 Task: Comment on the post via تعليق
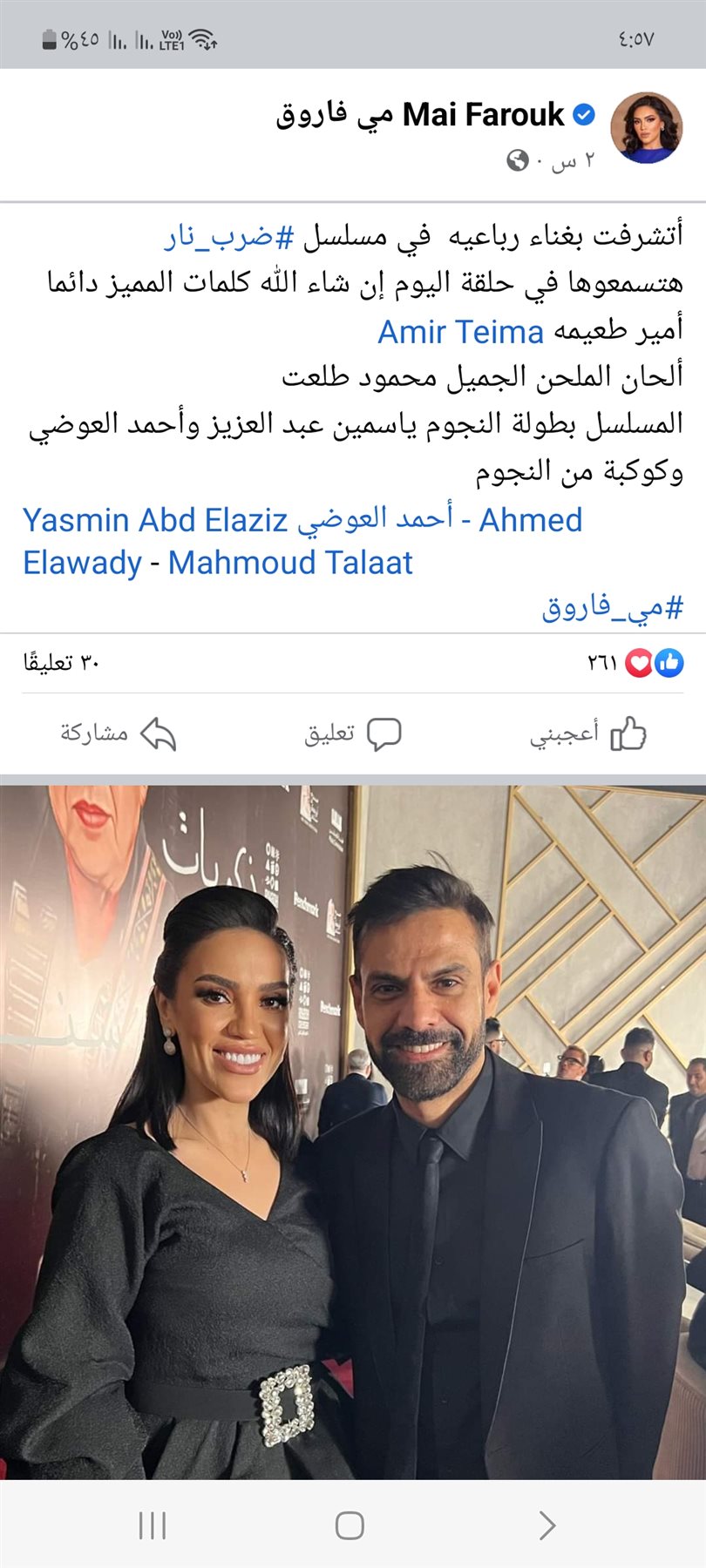click(352, 734)
